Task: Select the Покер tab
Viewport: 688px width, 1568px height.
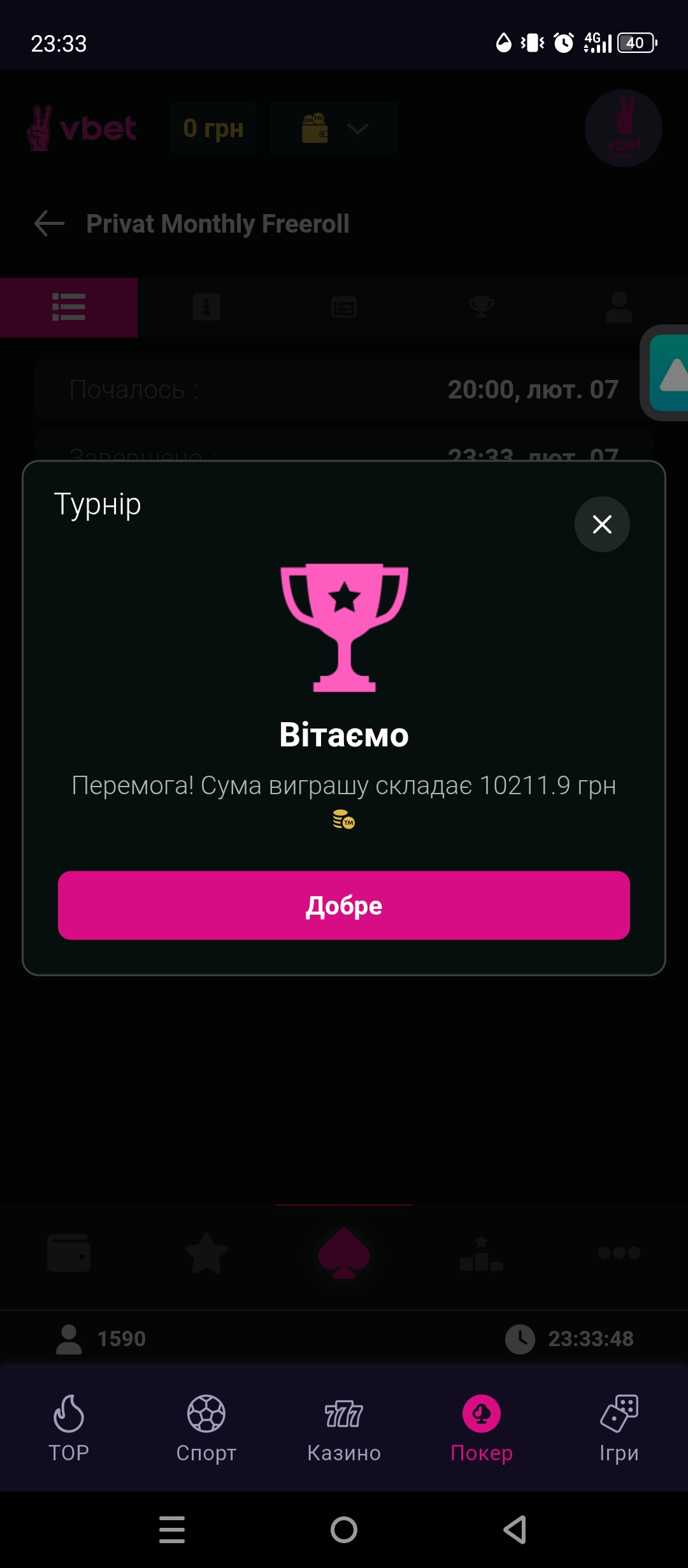Action: coord(482,1428)
